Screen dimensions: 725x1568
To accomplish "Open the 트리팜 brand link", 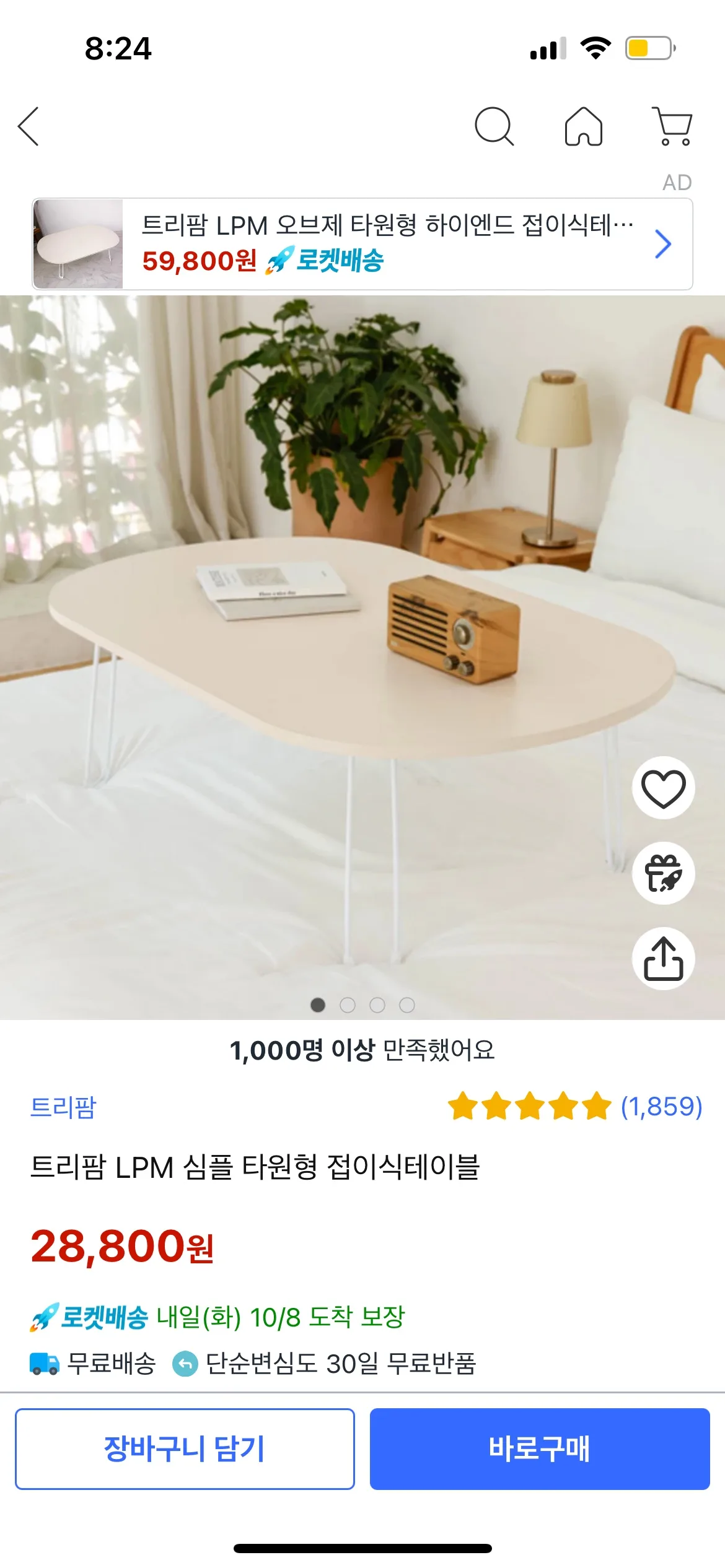I will [63, 1107].
